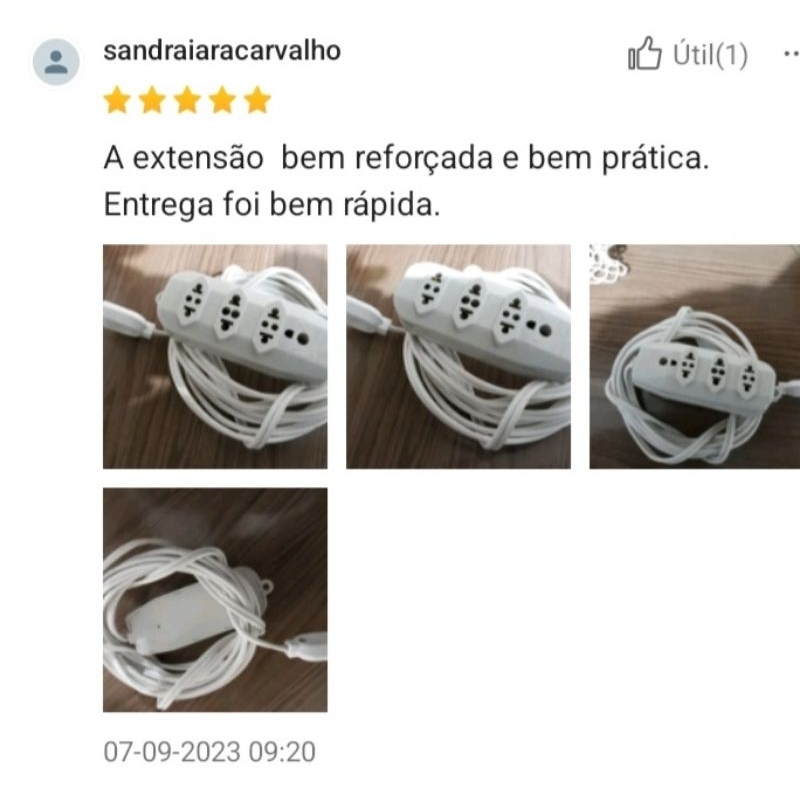The width and height of the screenshot is (800, 800).
Task: Open the second review photo
Action: coord(458,356)
